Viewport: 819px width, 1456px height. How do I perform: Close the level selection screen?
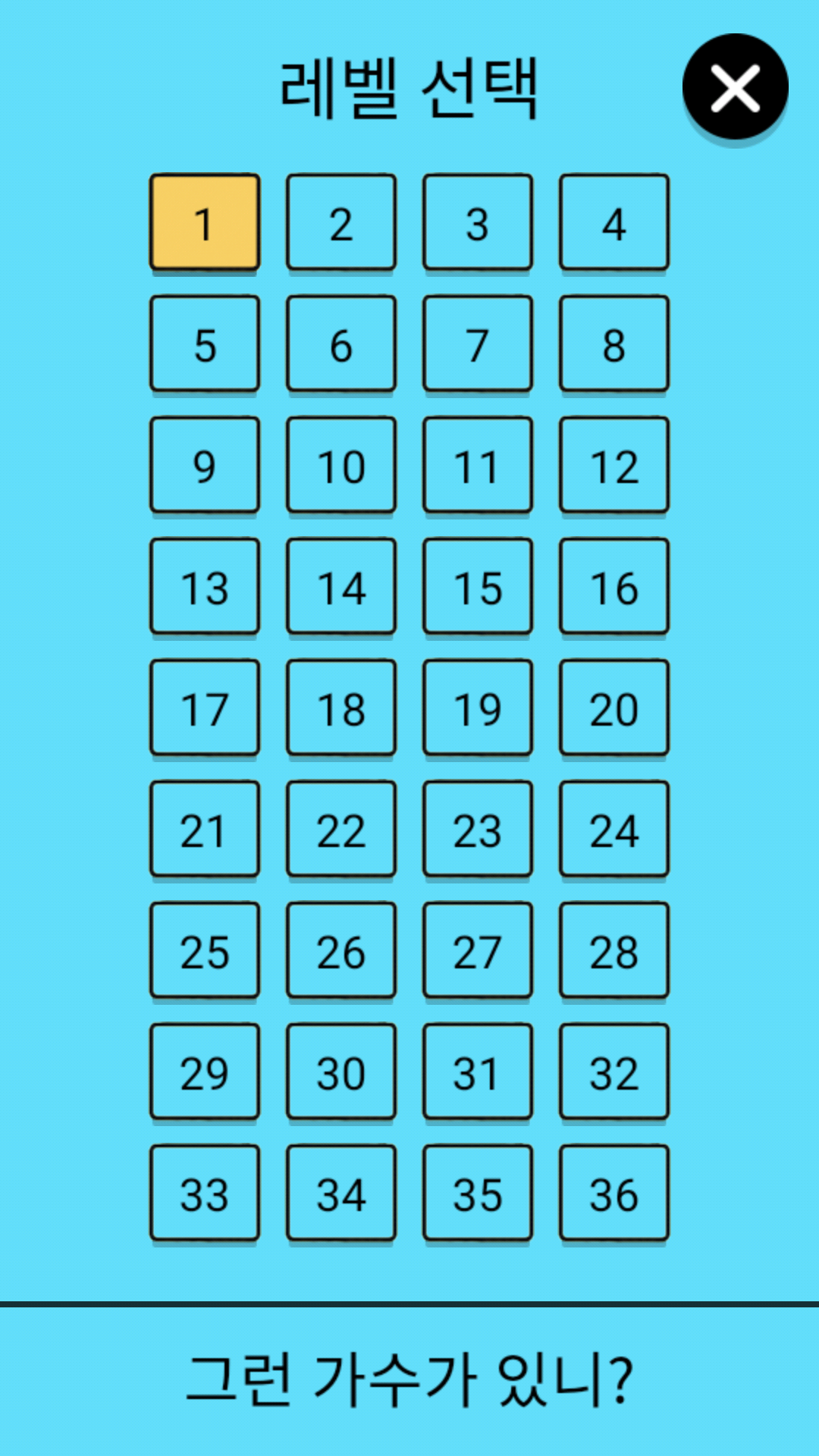point(735,87)
